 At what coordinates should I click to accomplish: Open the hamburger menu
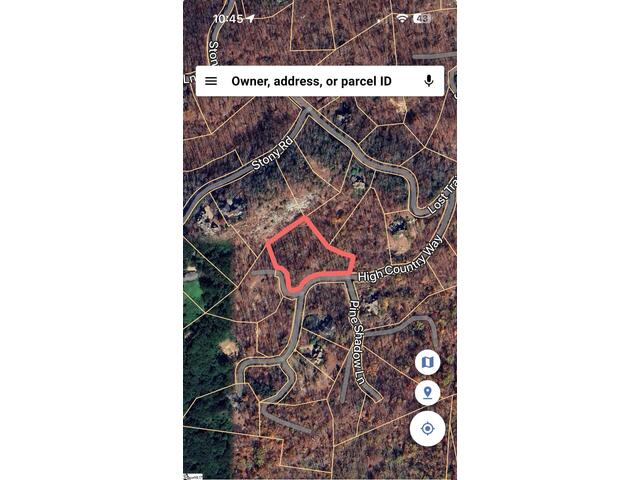[211, 81]
